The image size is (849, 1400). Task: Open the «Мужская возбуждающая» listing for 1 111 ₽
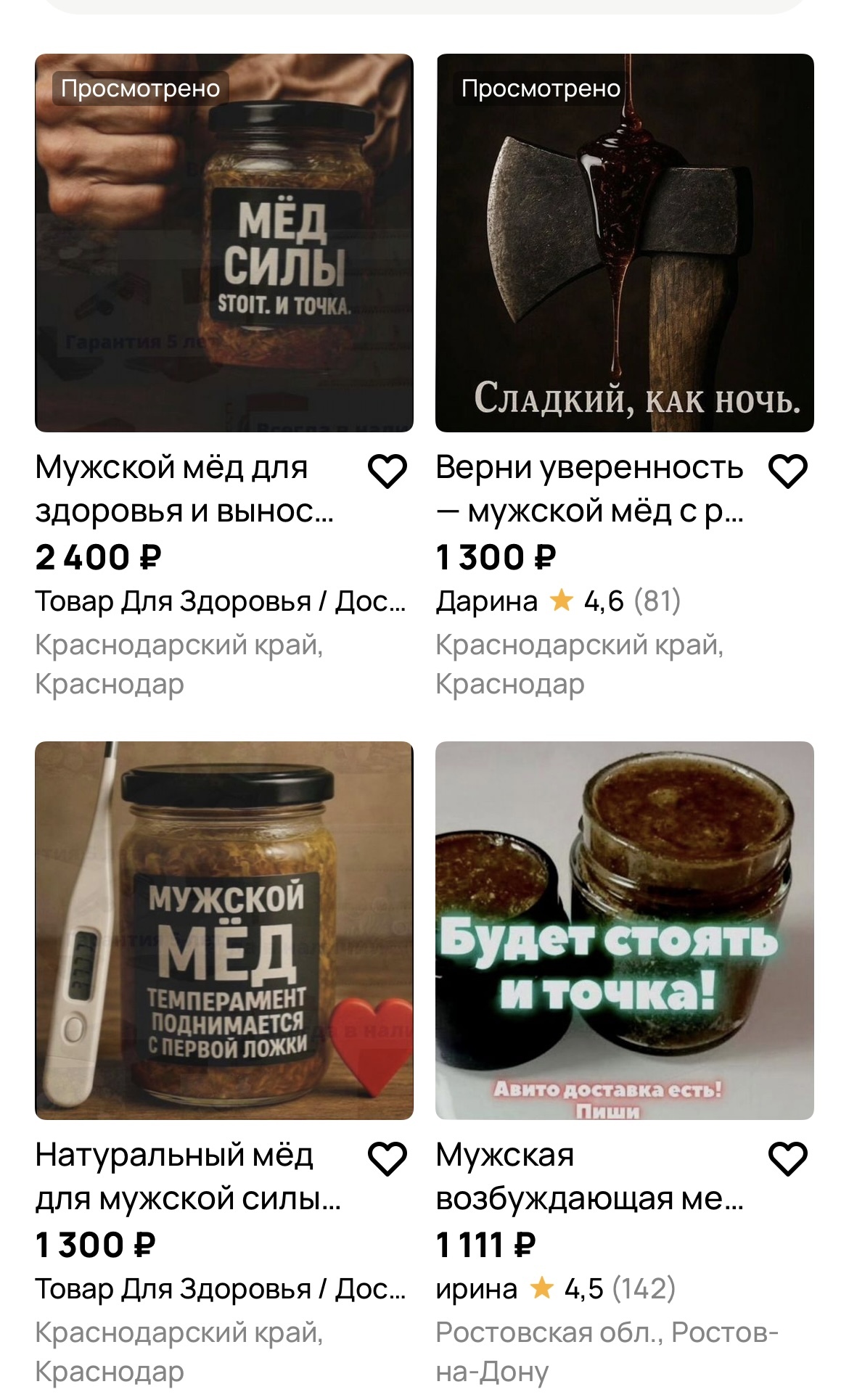[x=624, y=930]
